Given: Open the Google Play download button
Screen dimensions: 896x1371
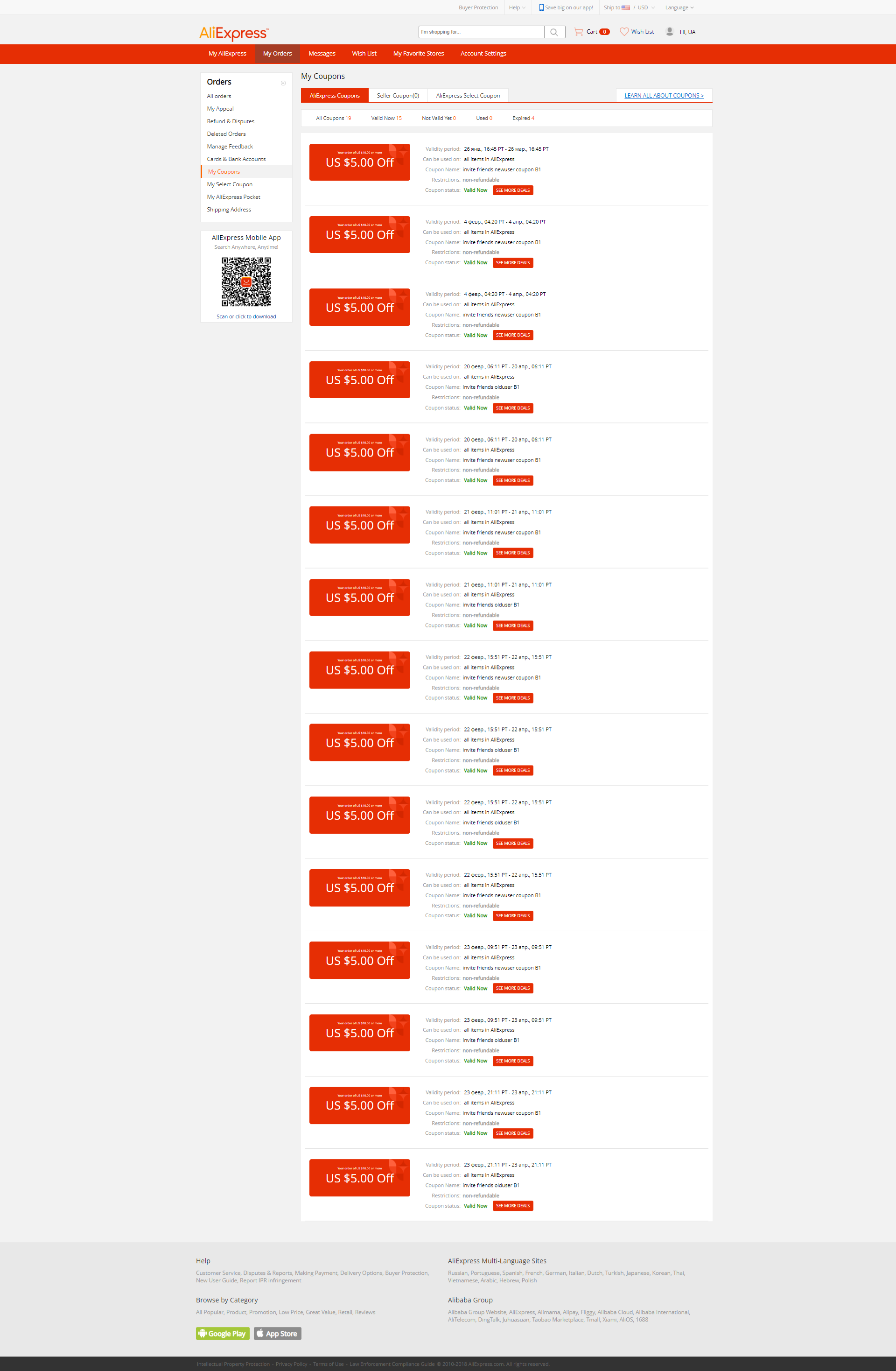Looking at the screenshot, I should (222, 1334).
